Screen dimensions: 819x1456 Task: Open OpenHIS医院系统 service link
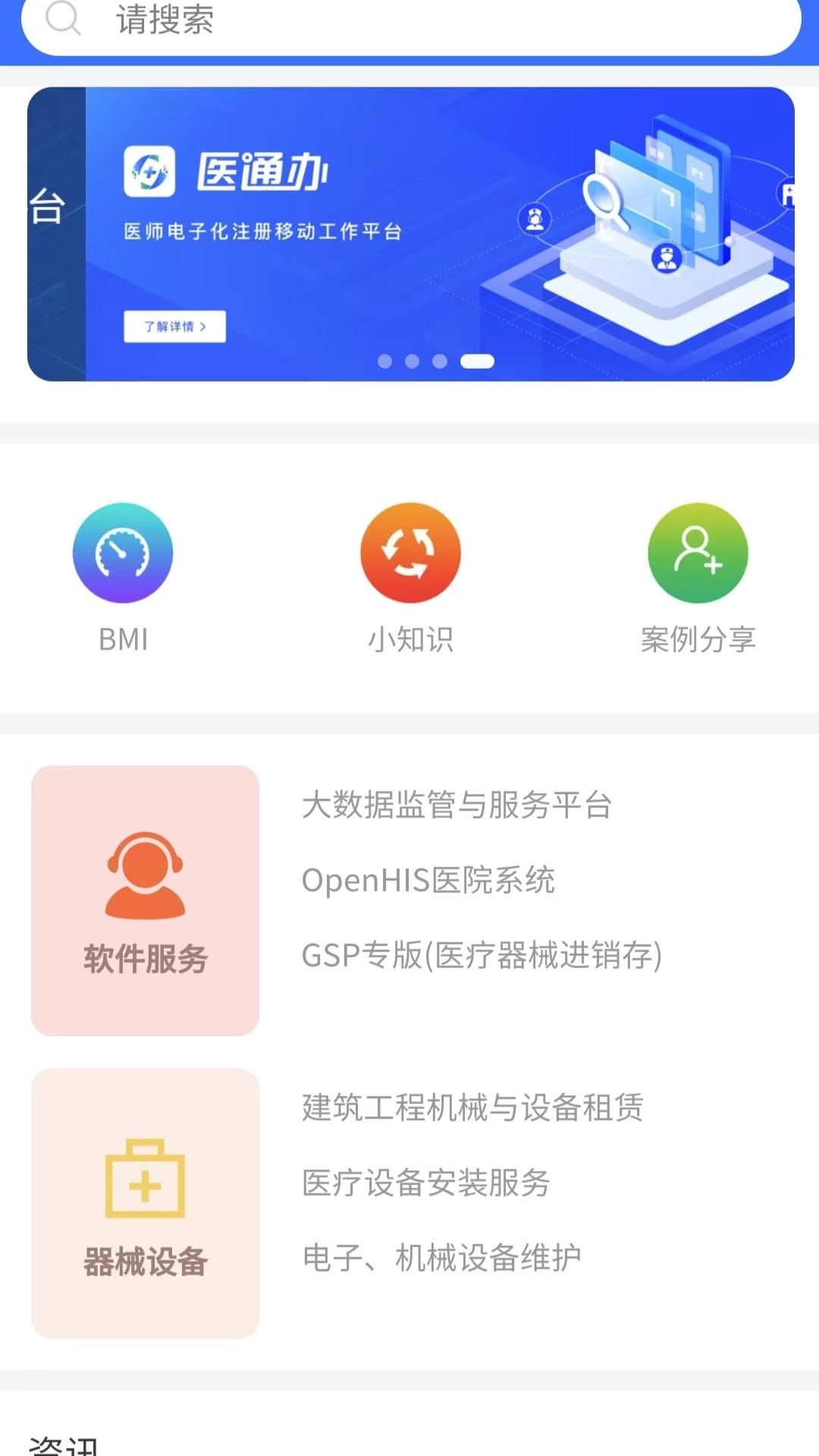pyautogui.click(x=428, y=882)
